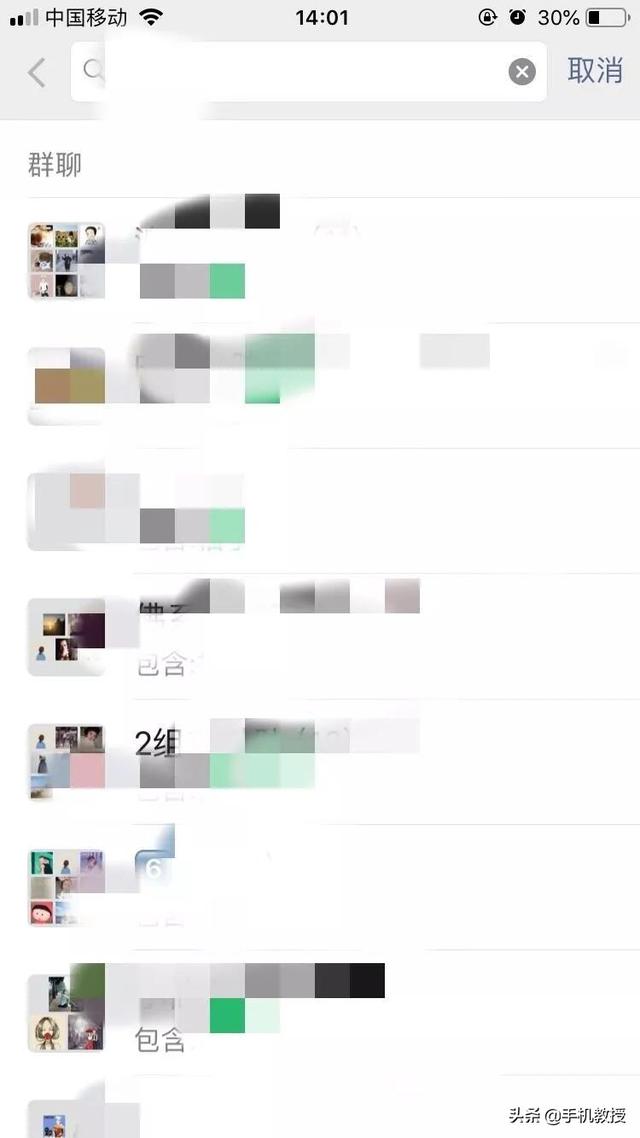Go back using the top-left arrow
Screen dimensions: 640x1138
click(x=37, y=72)
